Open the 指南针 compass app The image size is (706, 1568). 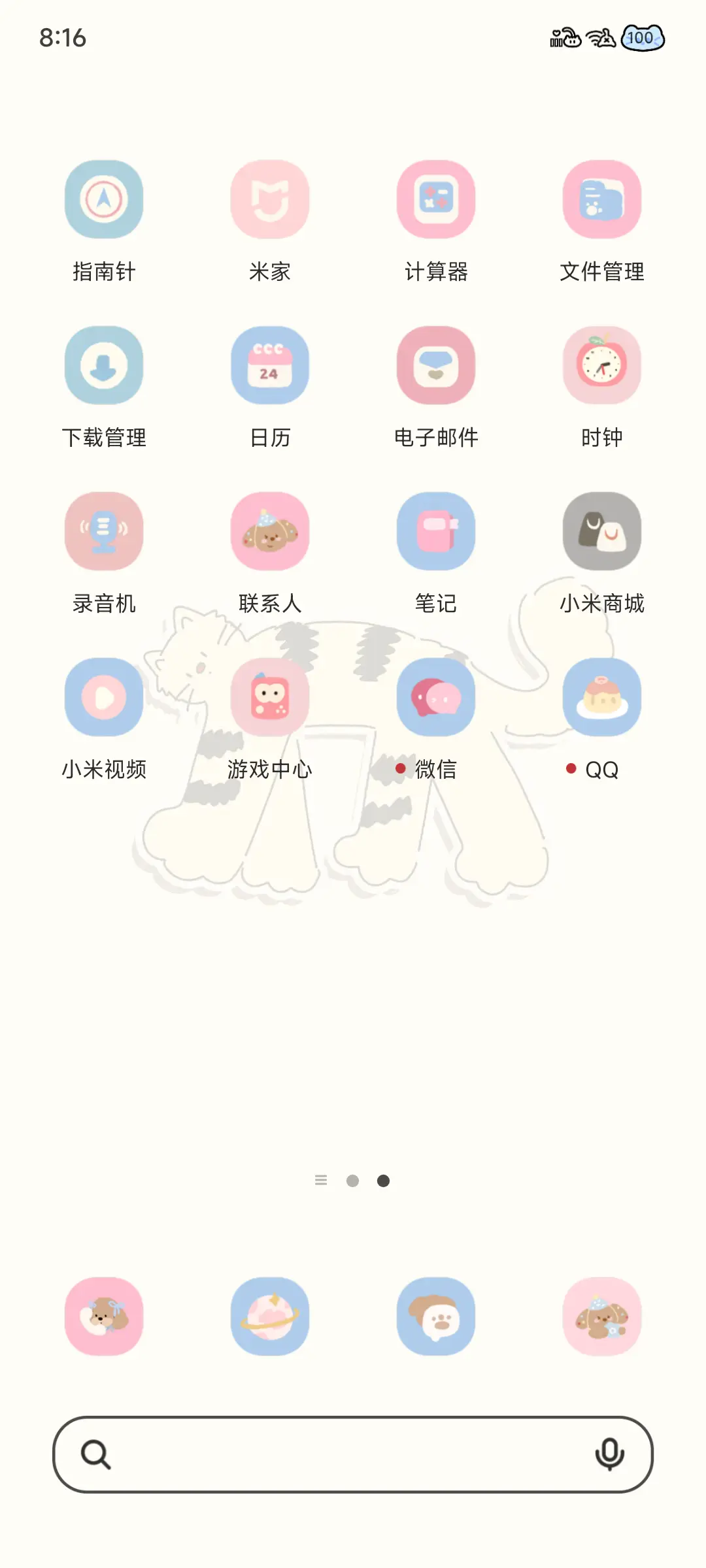(104, 199)
